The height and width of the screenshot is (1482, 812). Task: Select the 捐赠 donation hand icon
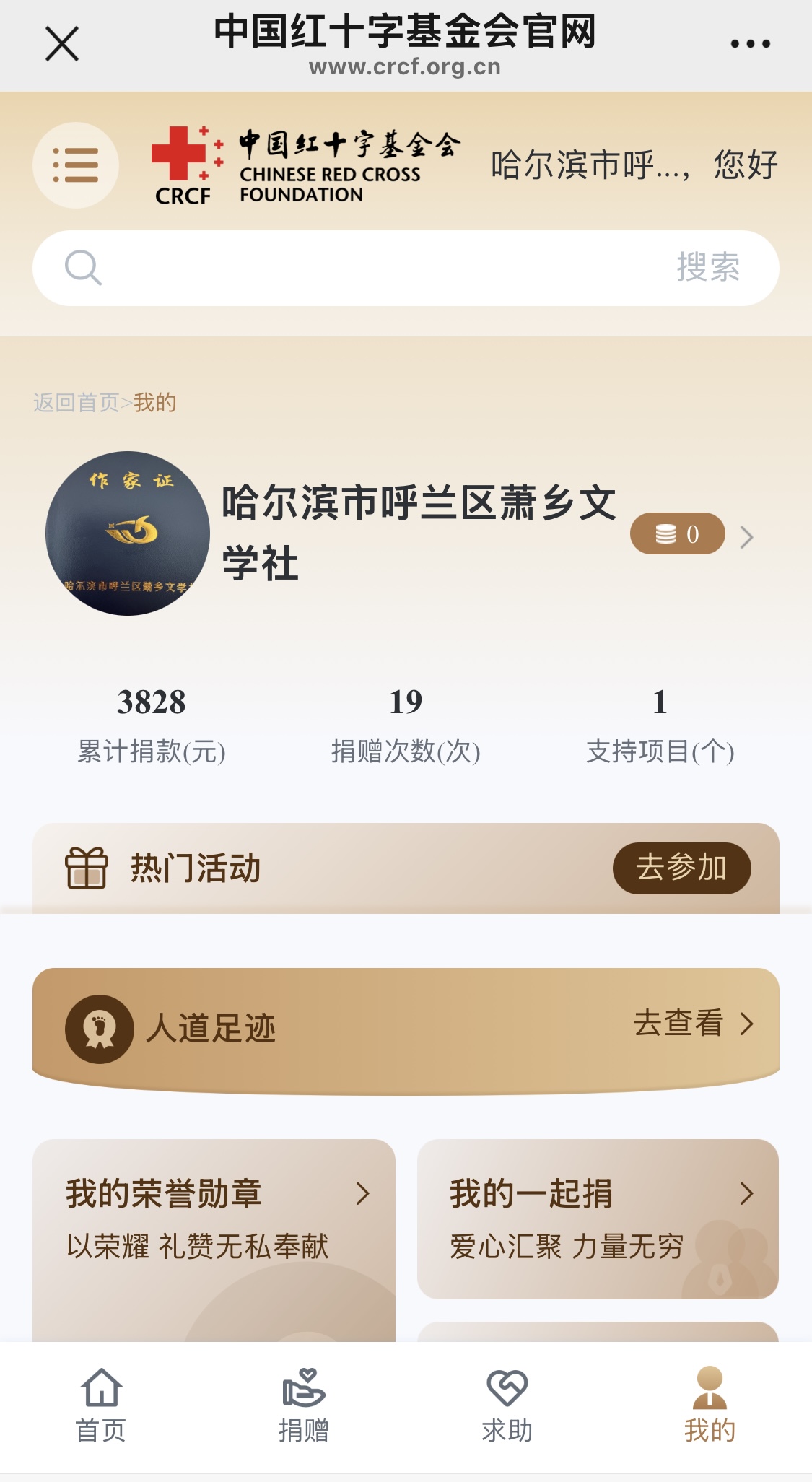[303, 1398]
